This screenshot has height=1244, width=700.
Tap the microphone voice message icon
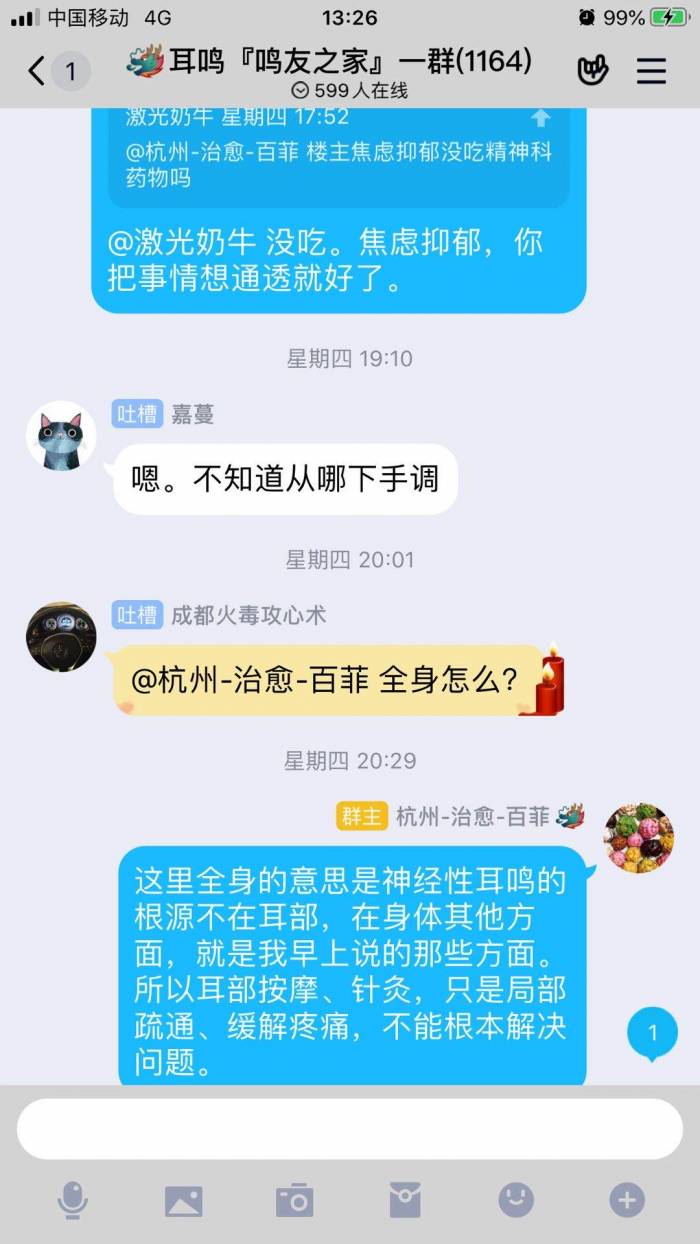pyautogui.click(x=72, y=1200)
